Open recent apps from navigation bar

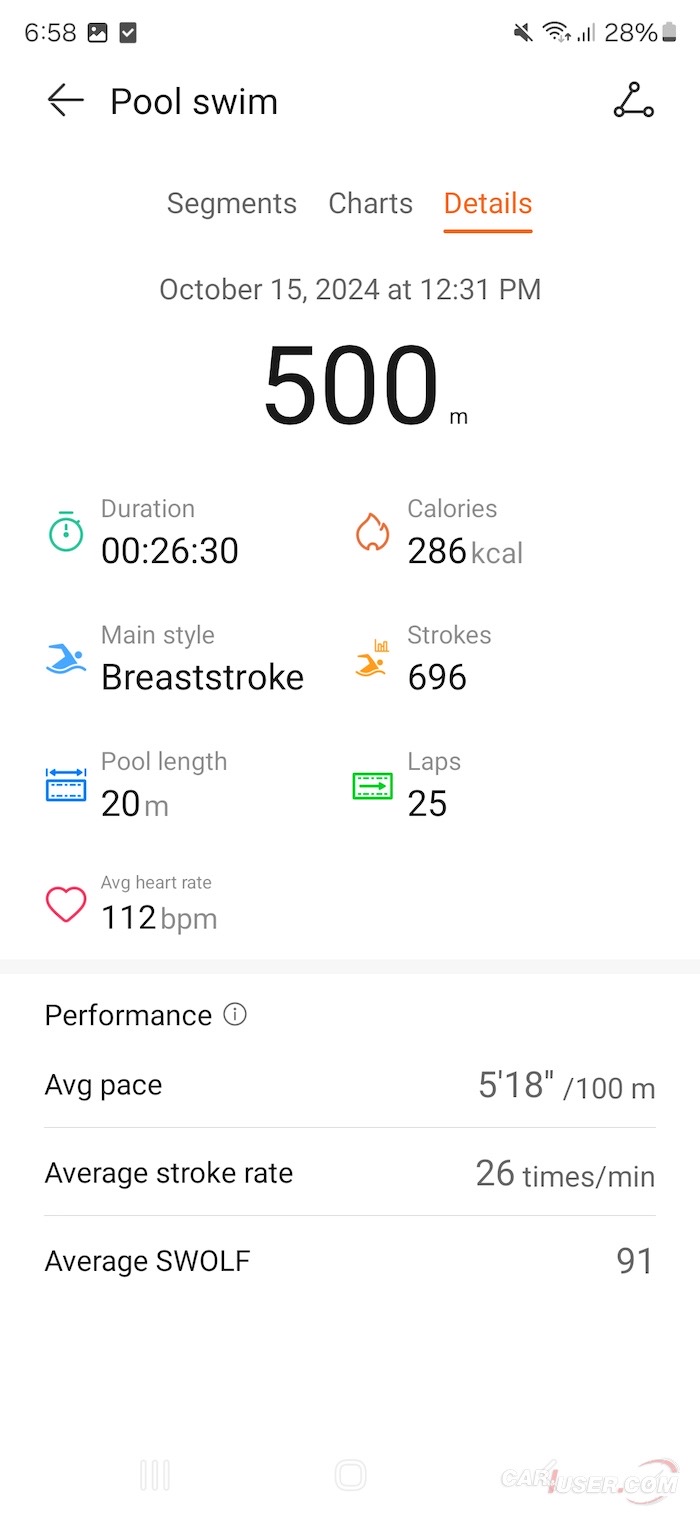point(155,1475)
